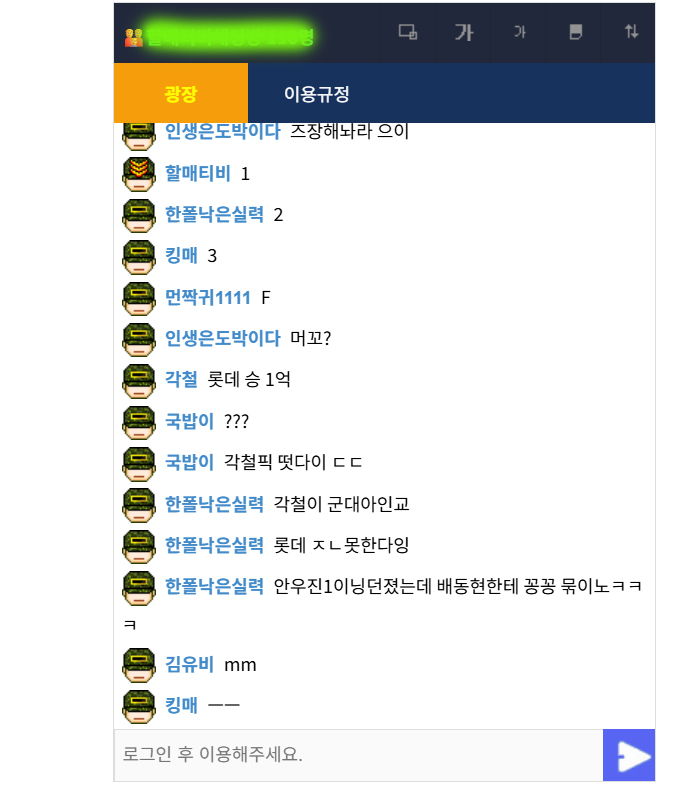Focus the 로그인 후 이용해주세요 message field
Viewport: 697px width, 796px height.
click(x=358, y=755)
